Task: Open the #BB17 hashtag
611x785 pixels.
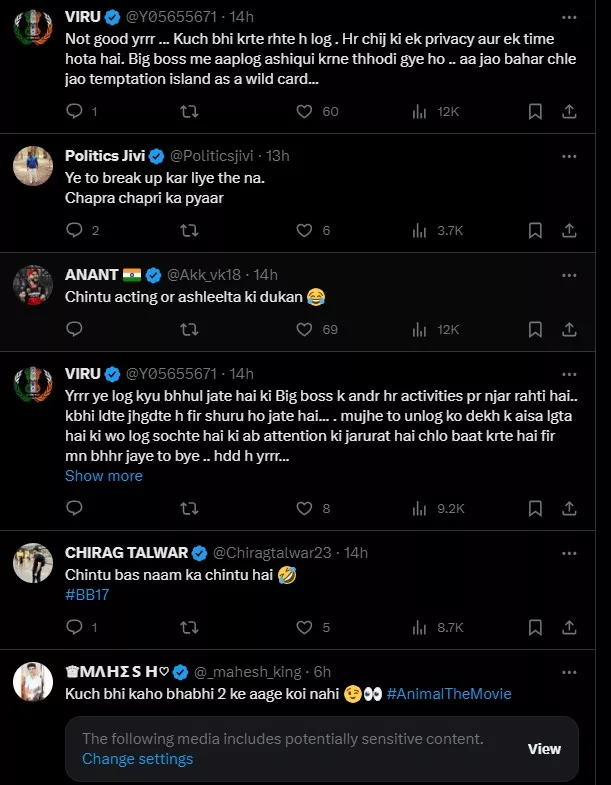Action: pos(89,595)
